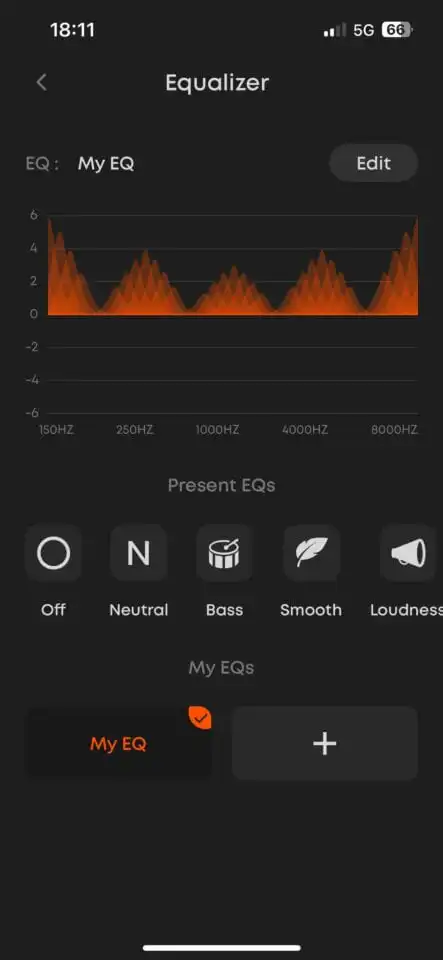
Task: Add a new custom EQ
Action: coord(325,743)
